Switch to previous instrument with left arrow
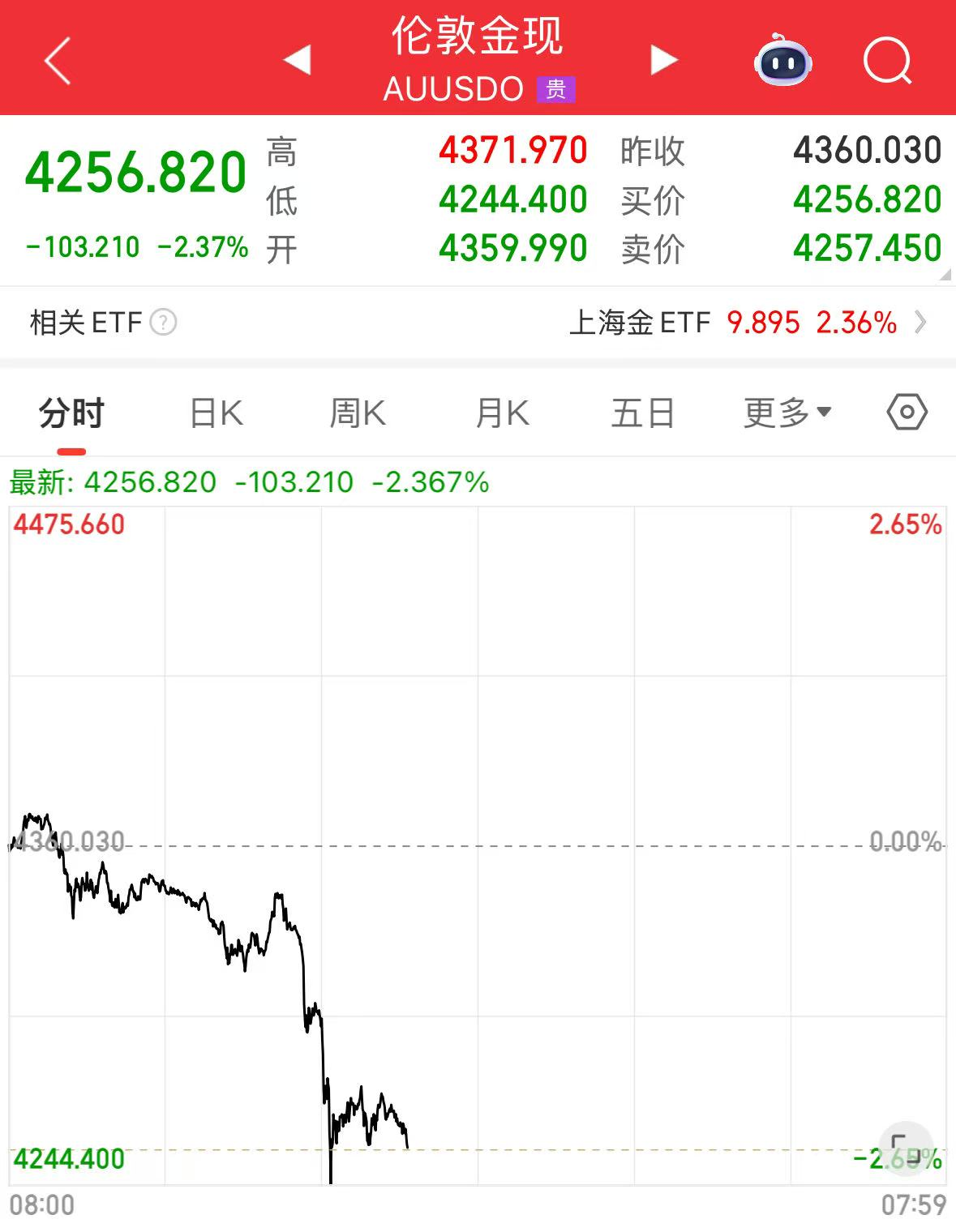 tap(298, 59)
